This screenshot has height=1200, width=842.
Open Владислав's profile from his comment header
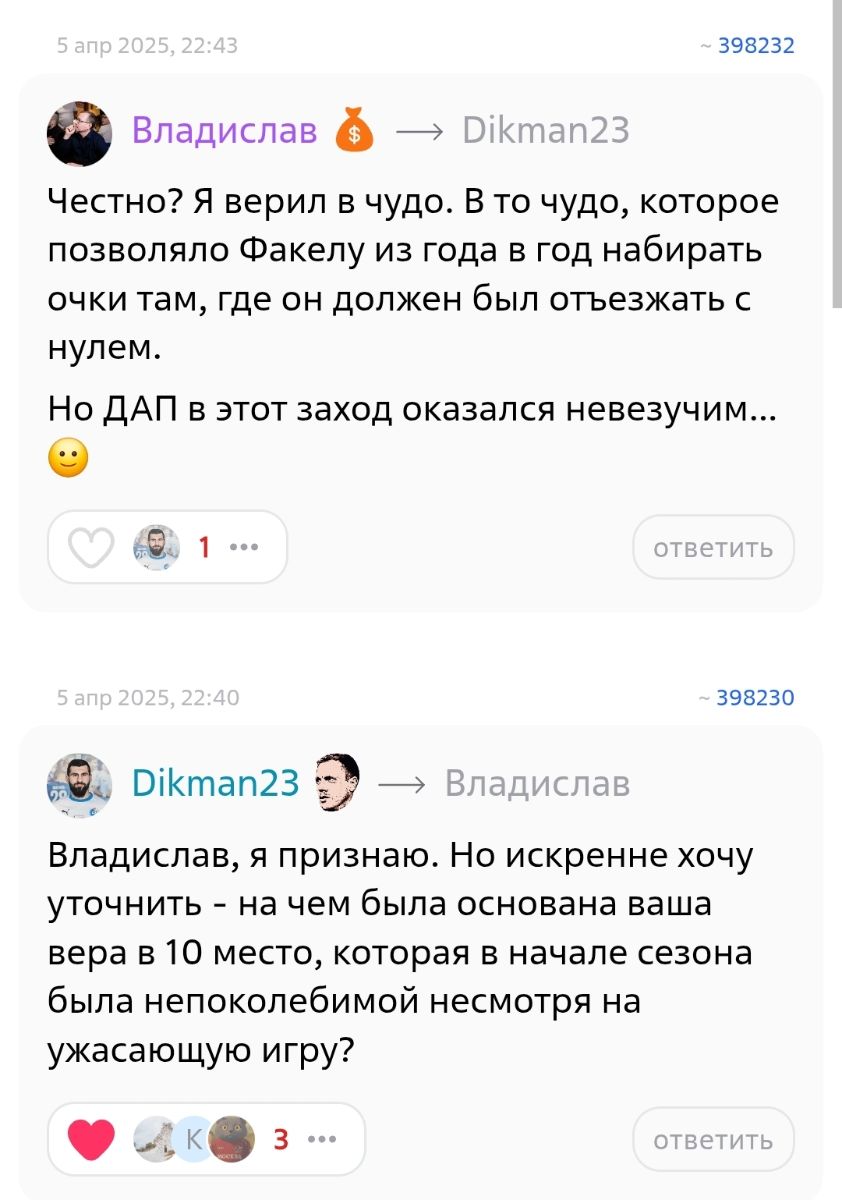coord(225,130)
